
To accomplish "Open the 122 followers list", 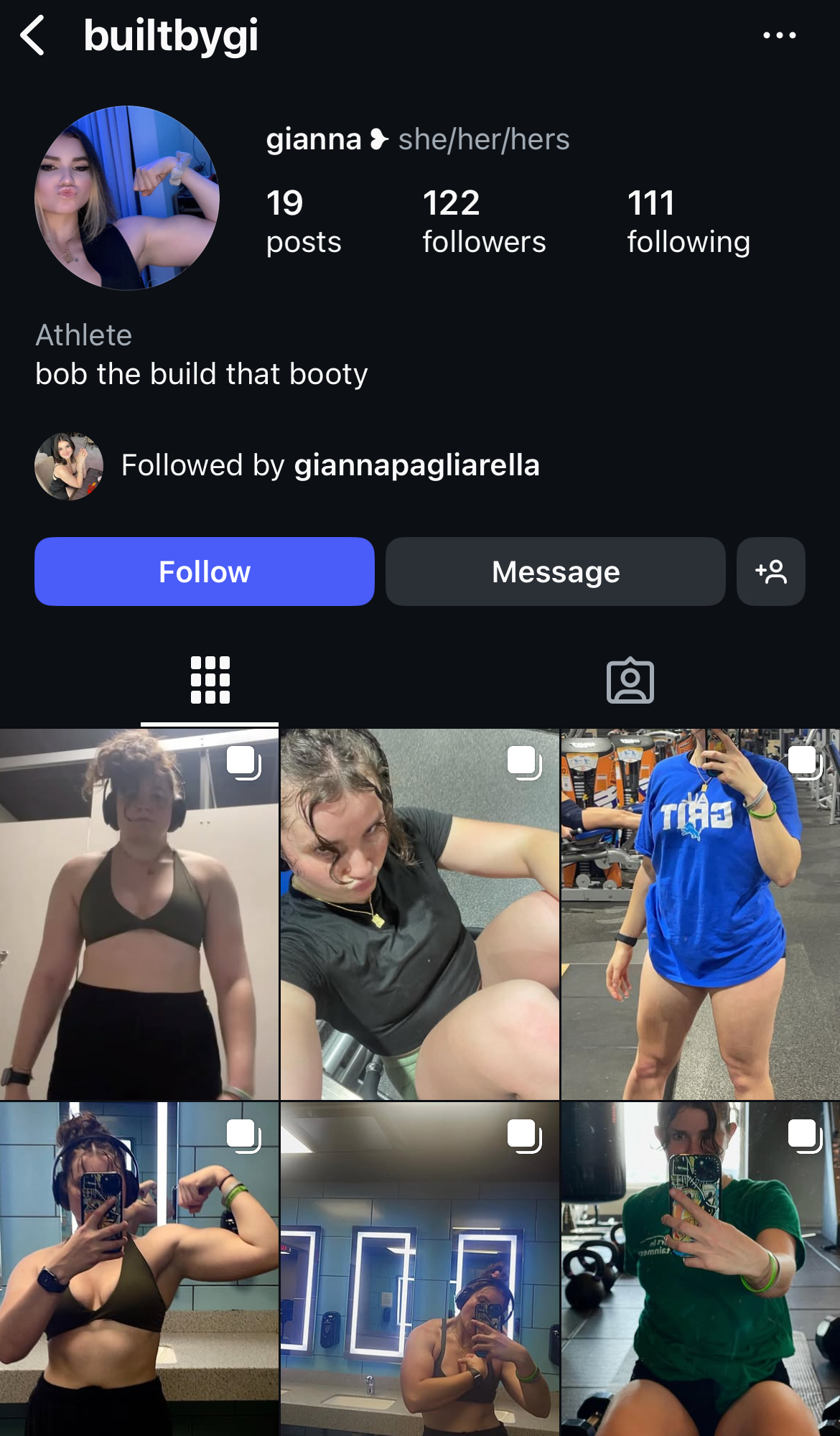I will coord(483,221).
